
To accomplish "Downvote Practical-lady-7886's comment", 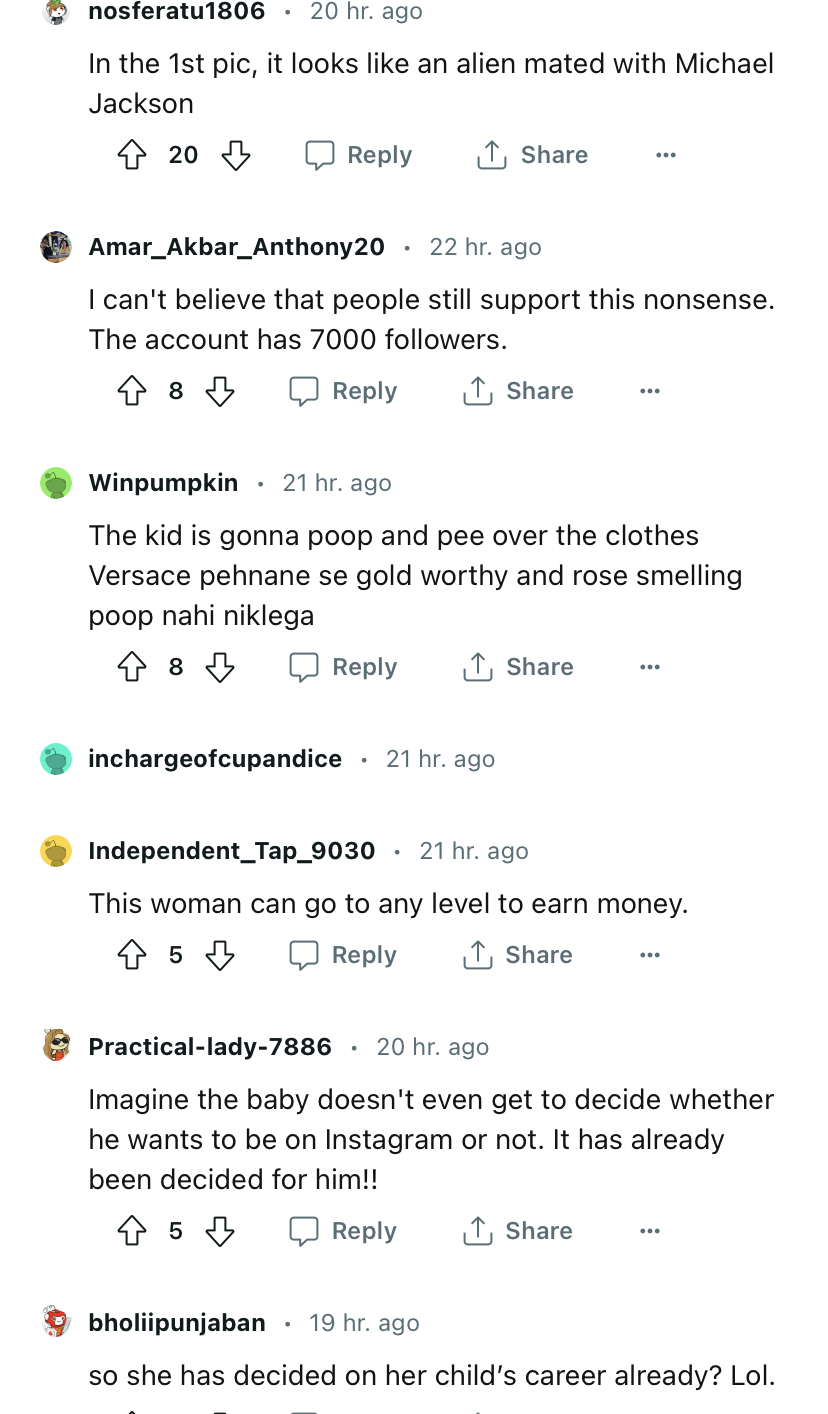I will pos(220,1231).
